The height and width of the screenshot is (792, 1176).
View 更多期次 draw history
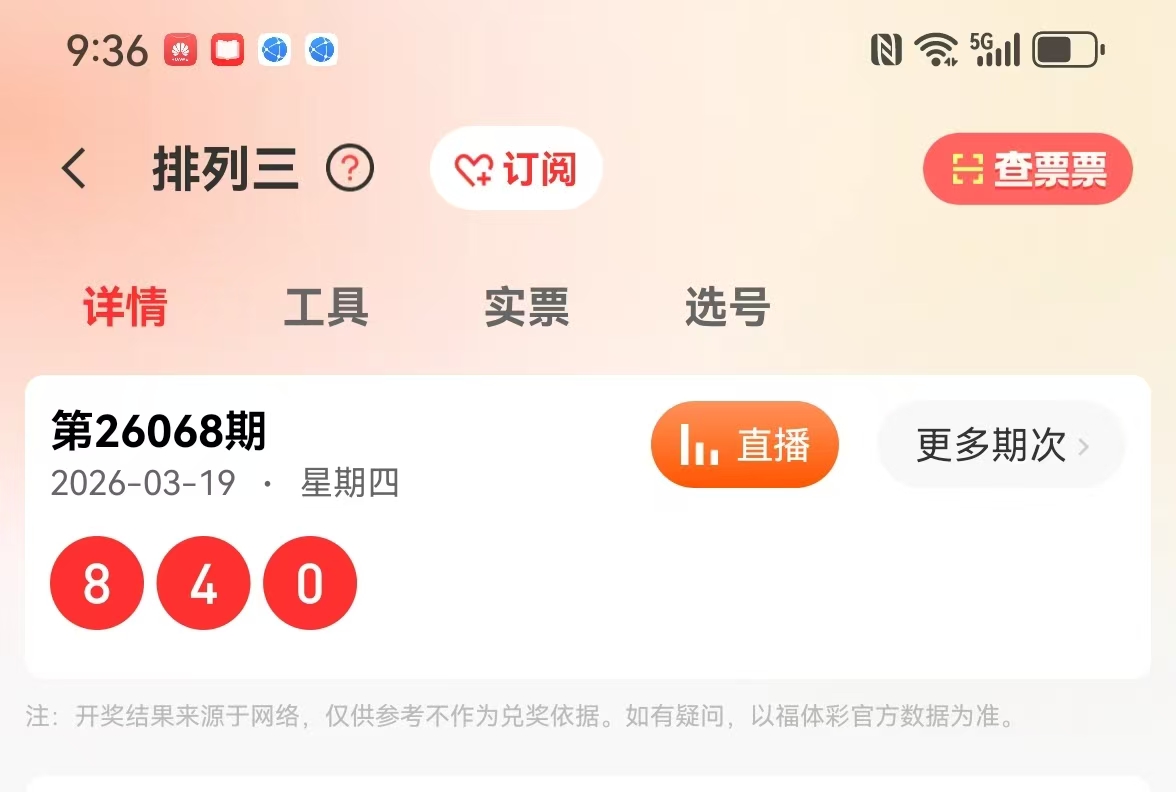[1001, 445]
